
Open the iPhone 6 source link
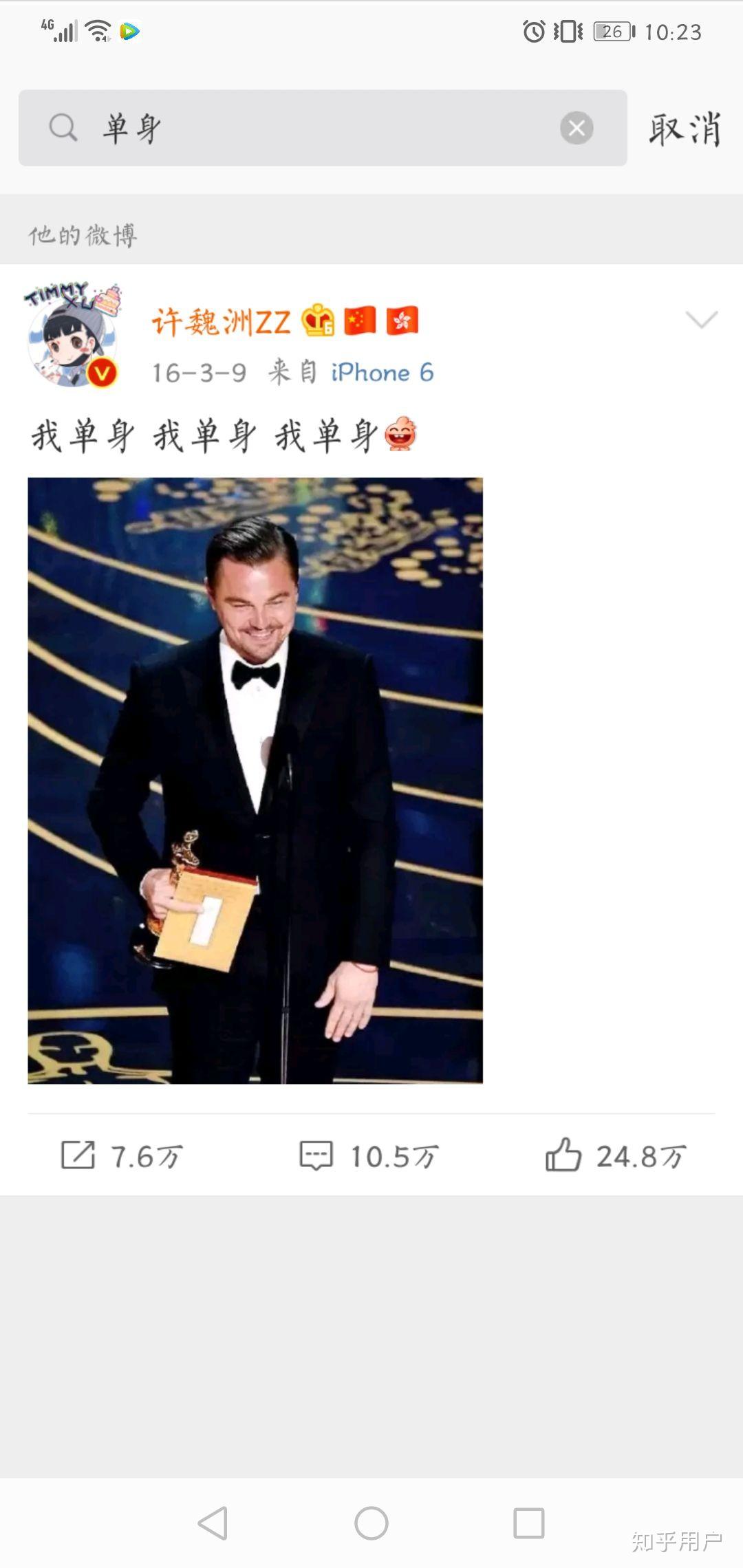point(382,373)
